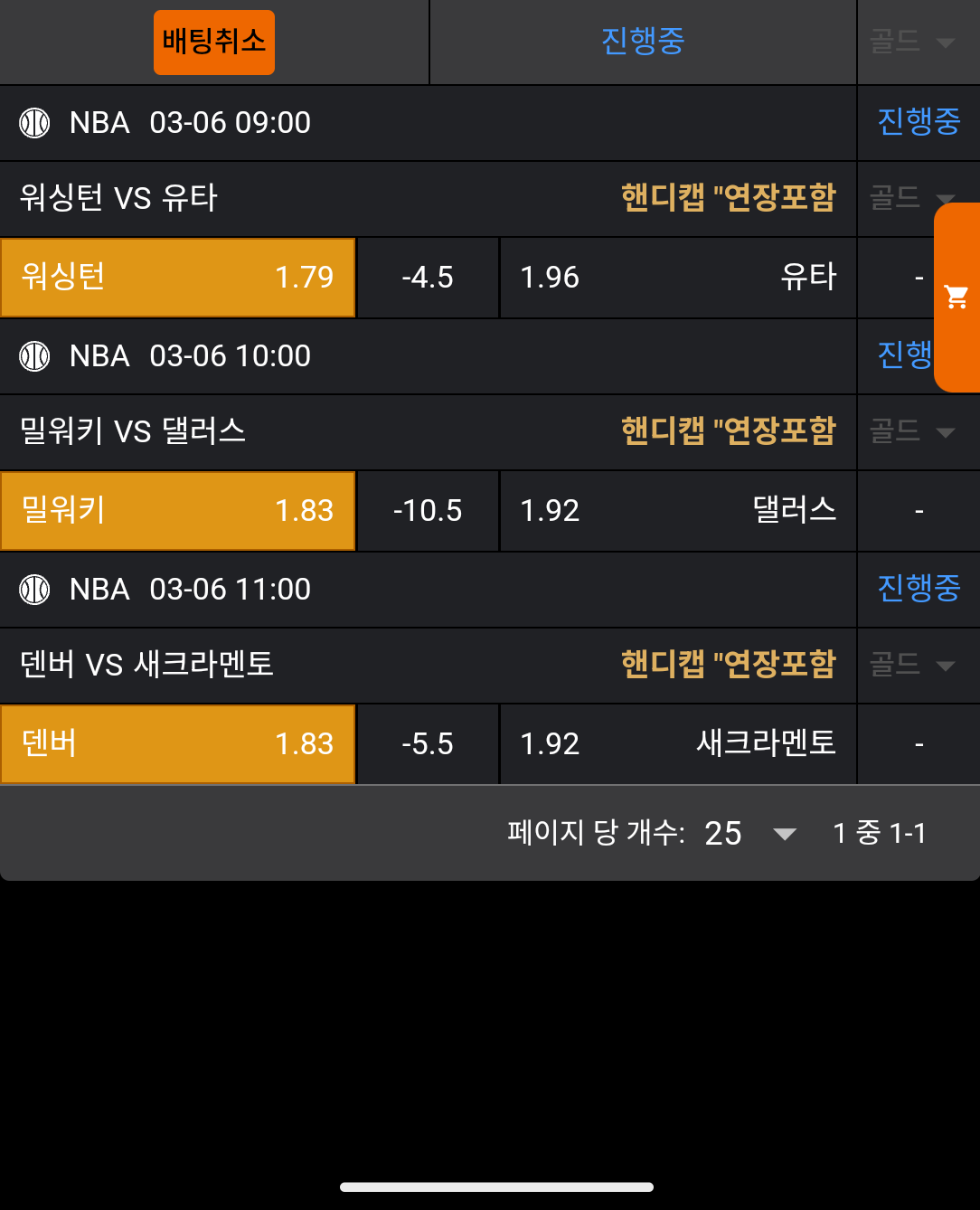The height and width of the screenshot is (1210, 980).
Task: Tap the 배팅취소 cancel bet button
Action: pos(214,43)
